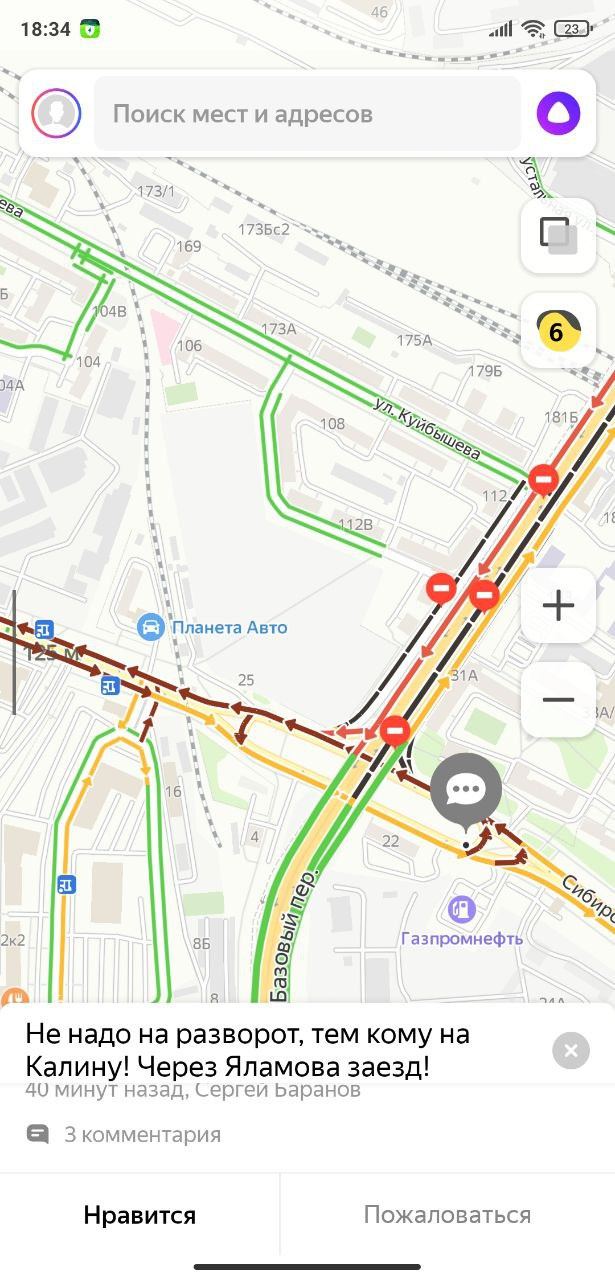The image size is (615, 1280).
Task: Like the comment with Нравится
Action: pos(140,1215)
